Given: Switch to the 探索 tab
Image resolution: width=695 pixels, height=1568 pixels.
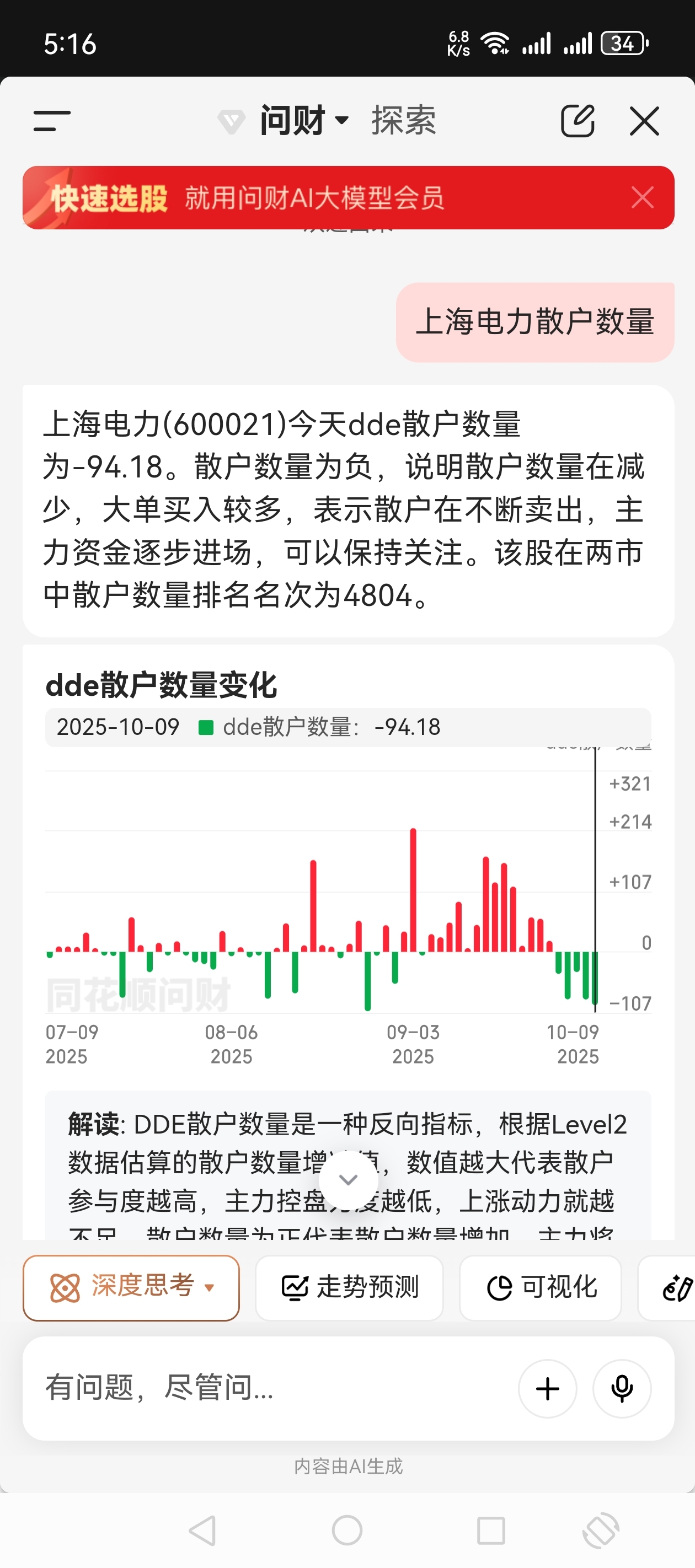Looking at the screenshot, I should coord(403,120).
